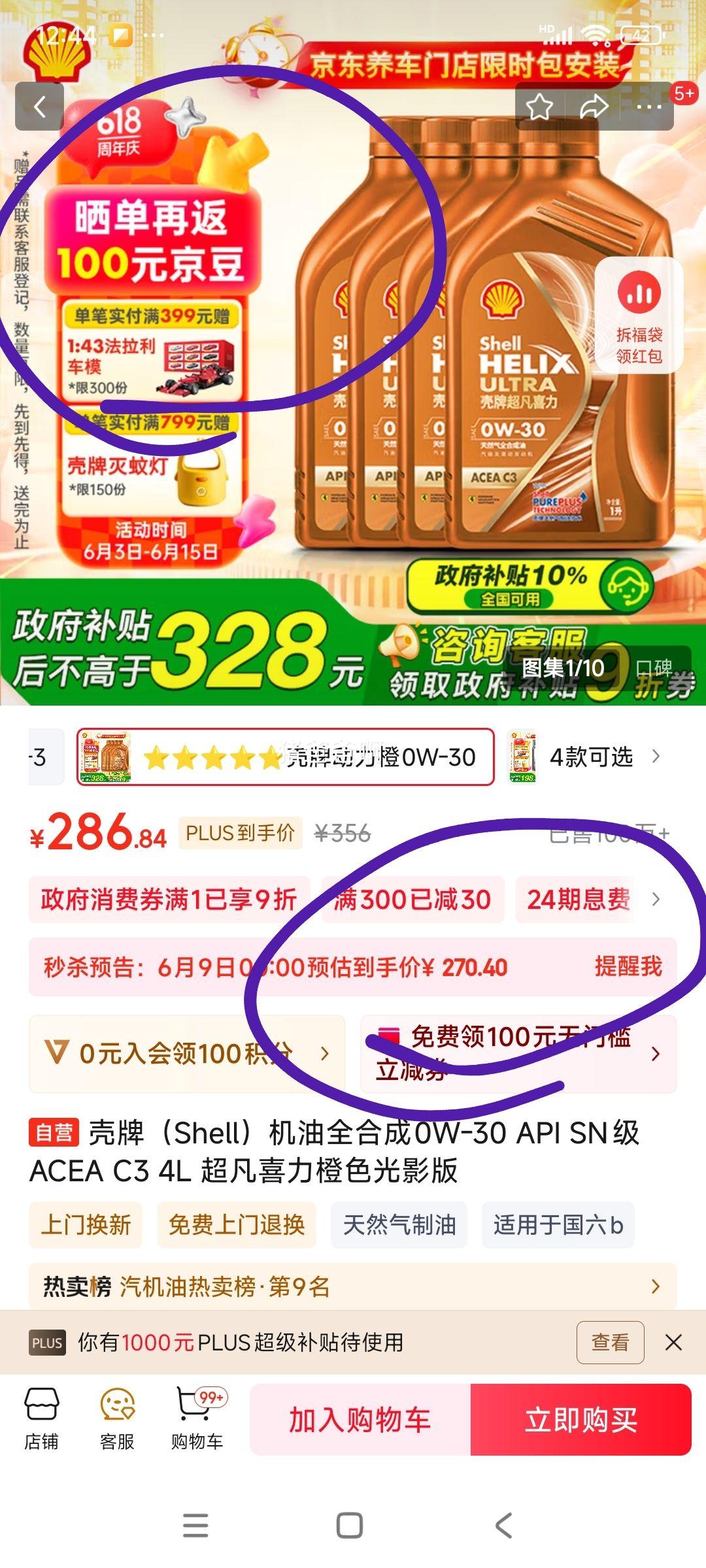
Task: Tap 提醒我 for the seckill preview
Action: [x=628, y=967]
